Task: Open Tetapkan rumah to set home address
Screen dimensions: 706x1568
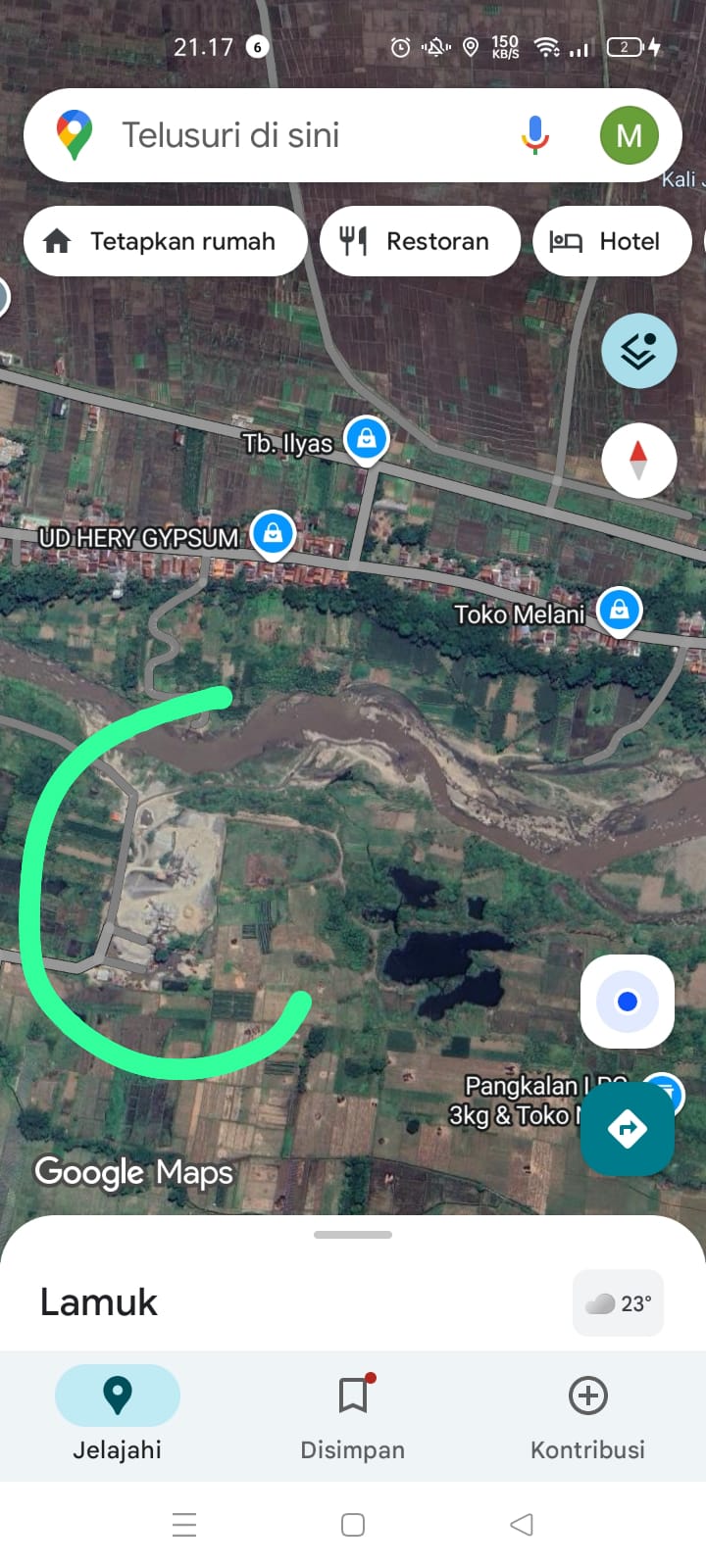Action: point(165,241)
